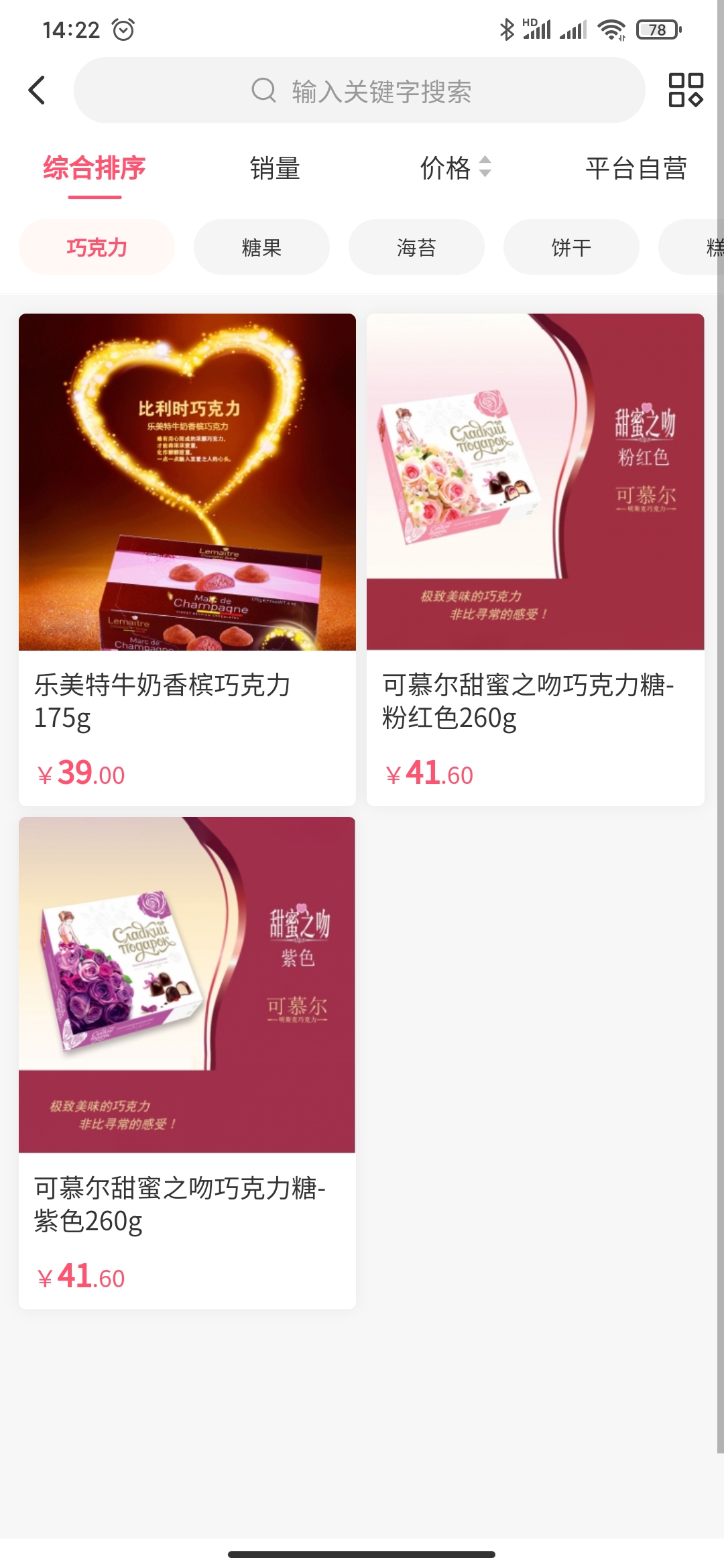This screenshot has height=1568, width=724.
Task: View 可慕尔甜蜜之吻巧克力糖-粉红色260g
Action: (x=535, y=559)
